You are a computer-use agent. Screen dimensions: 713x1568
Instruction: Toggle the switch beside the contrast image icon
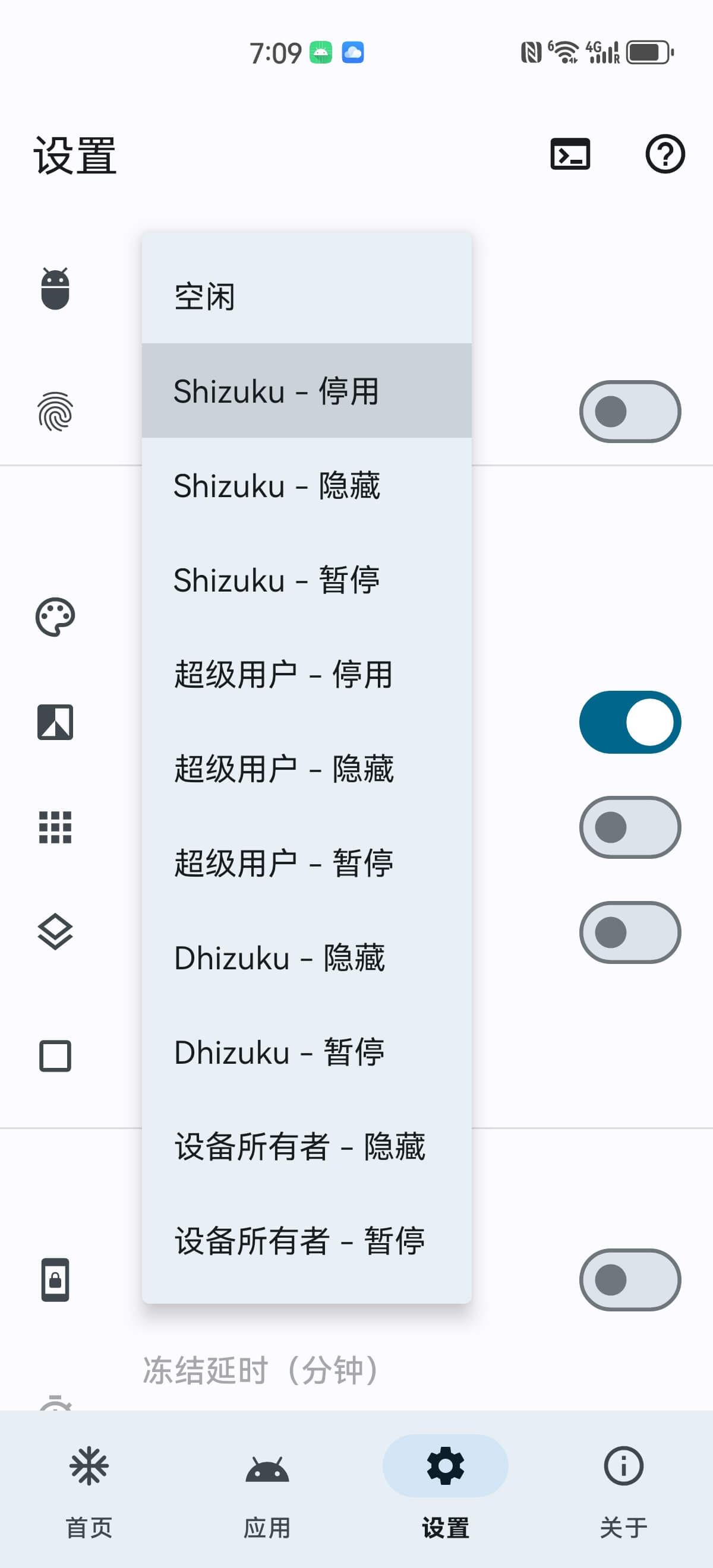(x=630, y=722)
